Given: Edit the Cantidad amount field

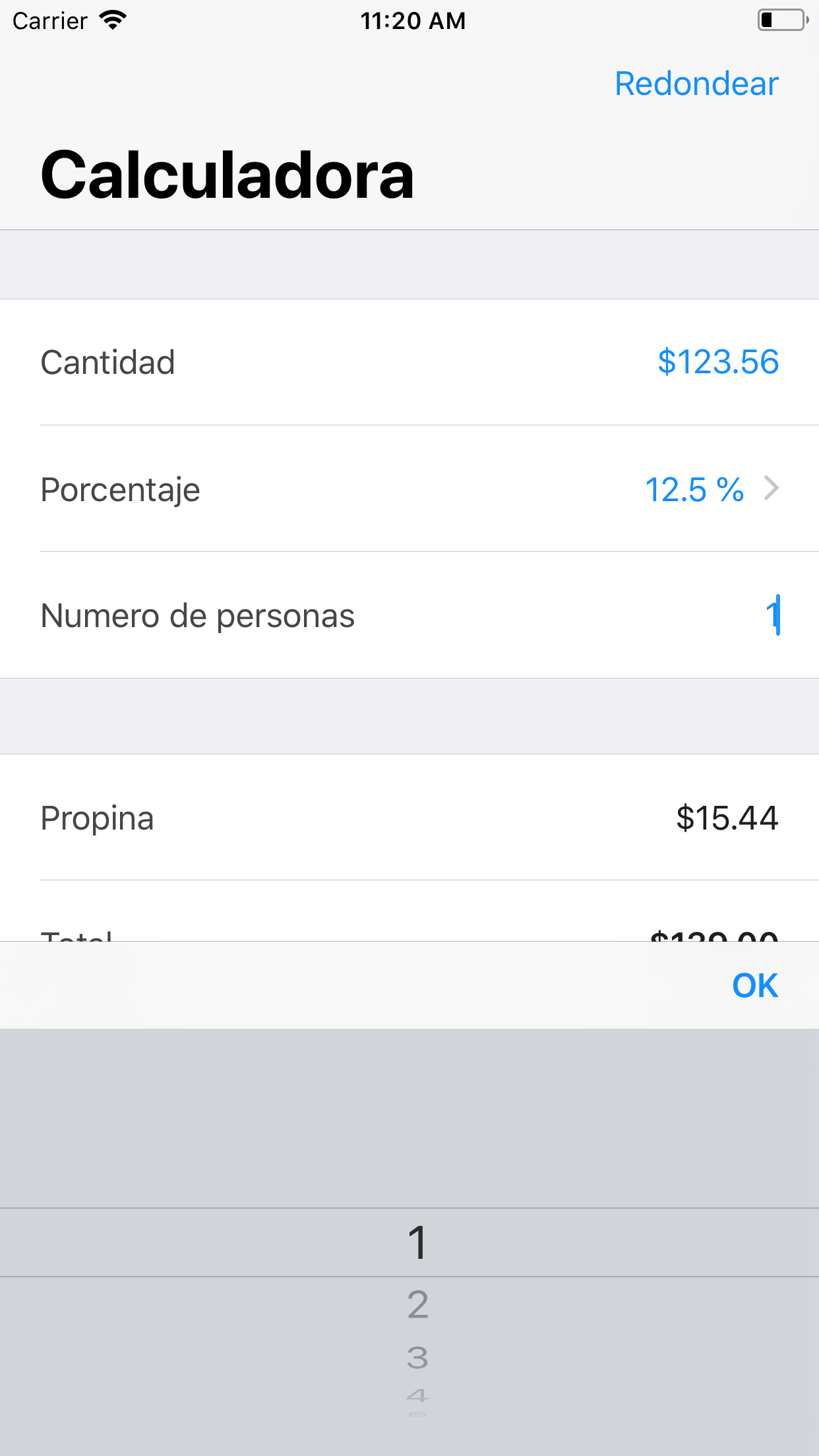Looking at the screenshot, I should (717, 362).
